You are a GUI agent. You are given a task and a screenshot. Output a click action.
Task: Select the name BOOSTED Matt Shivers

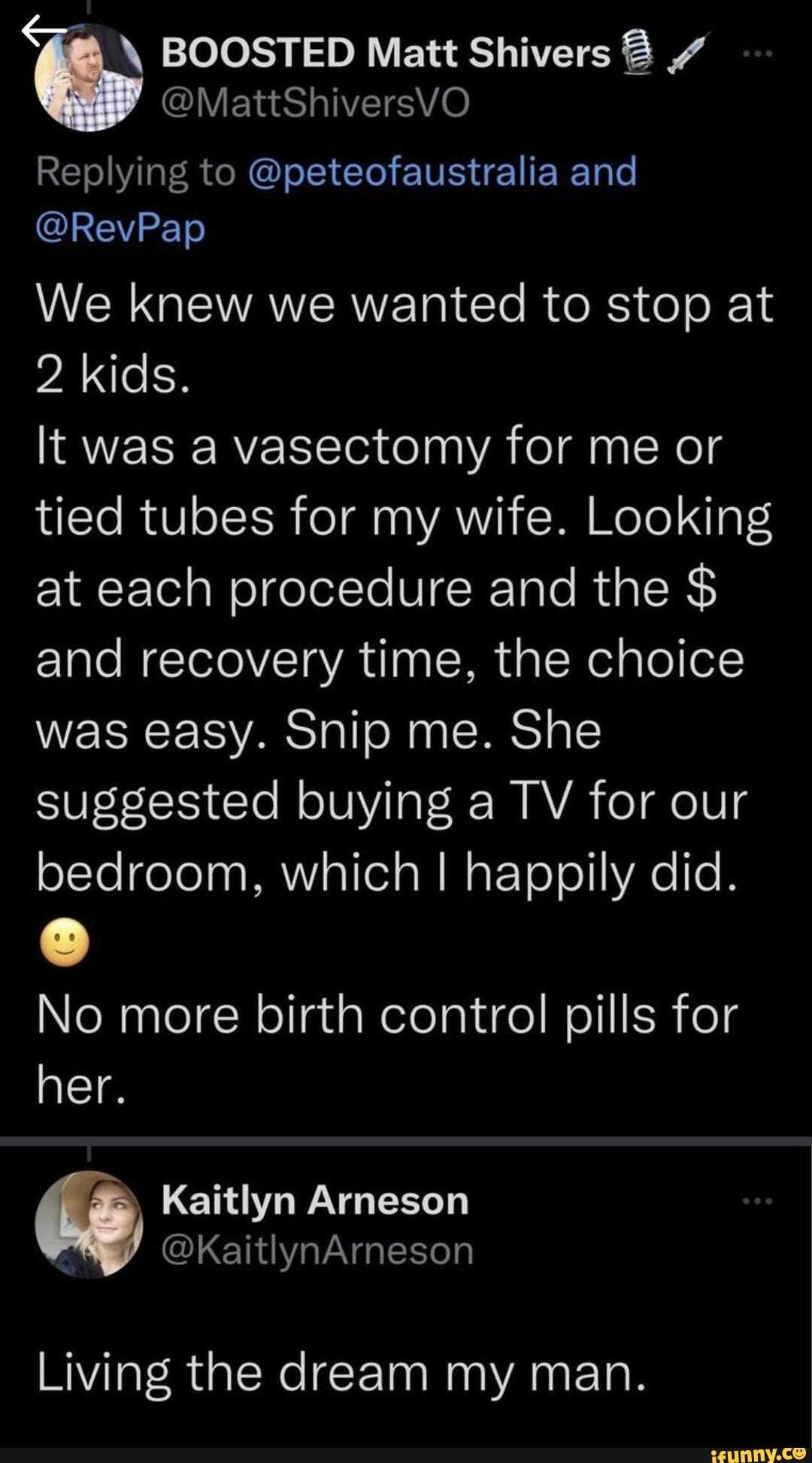(x=383, y=51)
